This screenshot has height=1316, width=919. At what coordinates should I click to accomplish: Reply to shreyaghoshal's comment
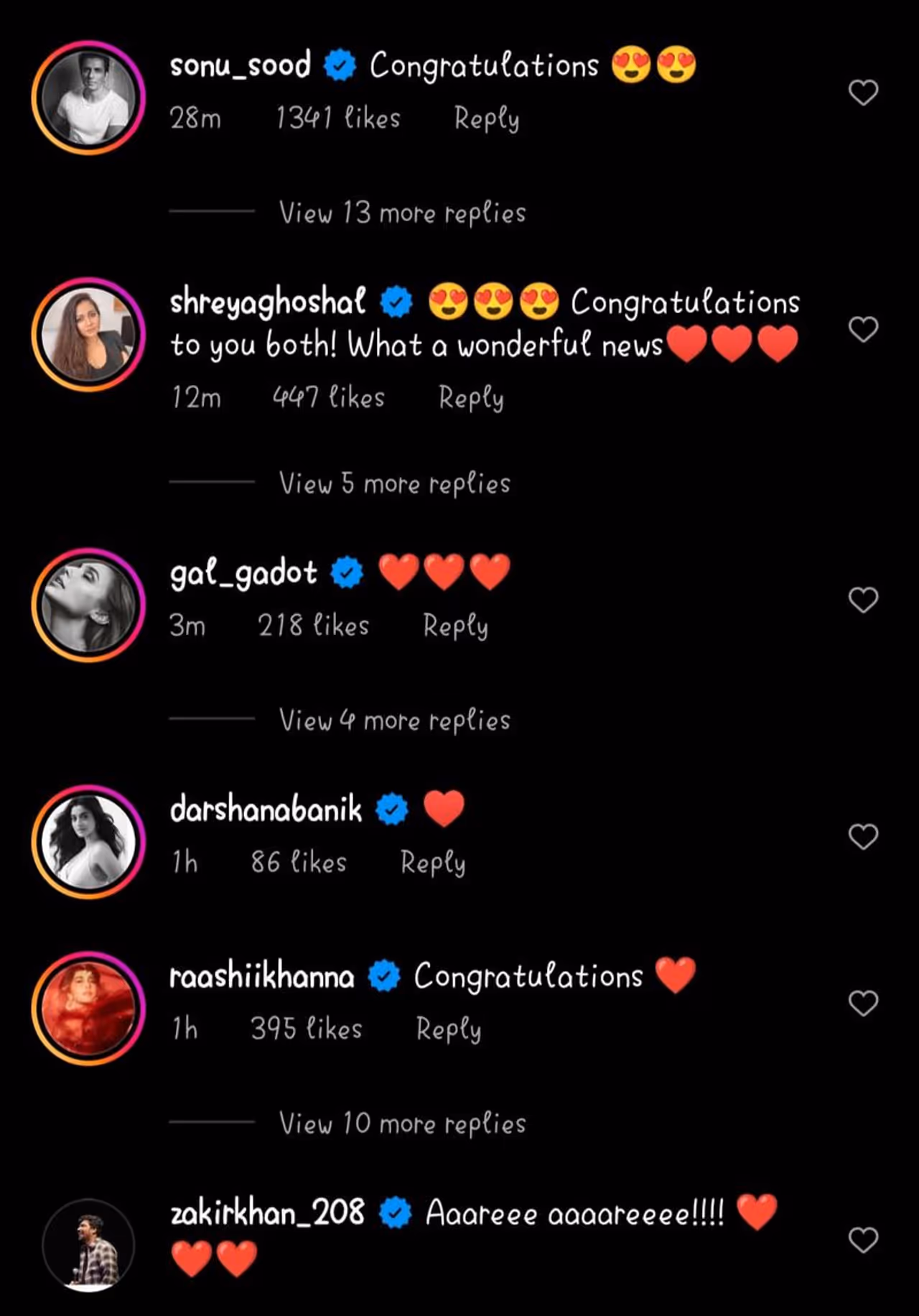pyautogui.click(x=471, y=397)
